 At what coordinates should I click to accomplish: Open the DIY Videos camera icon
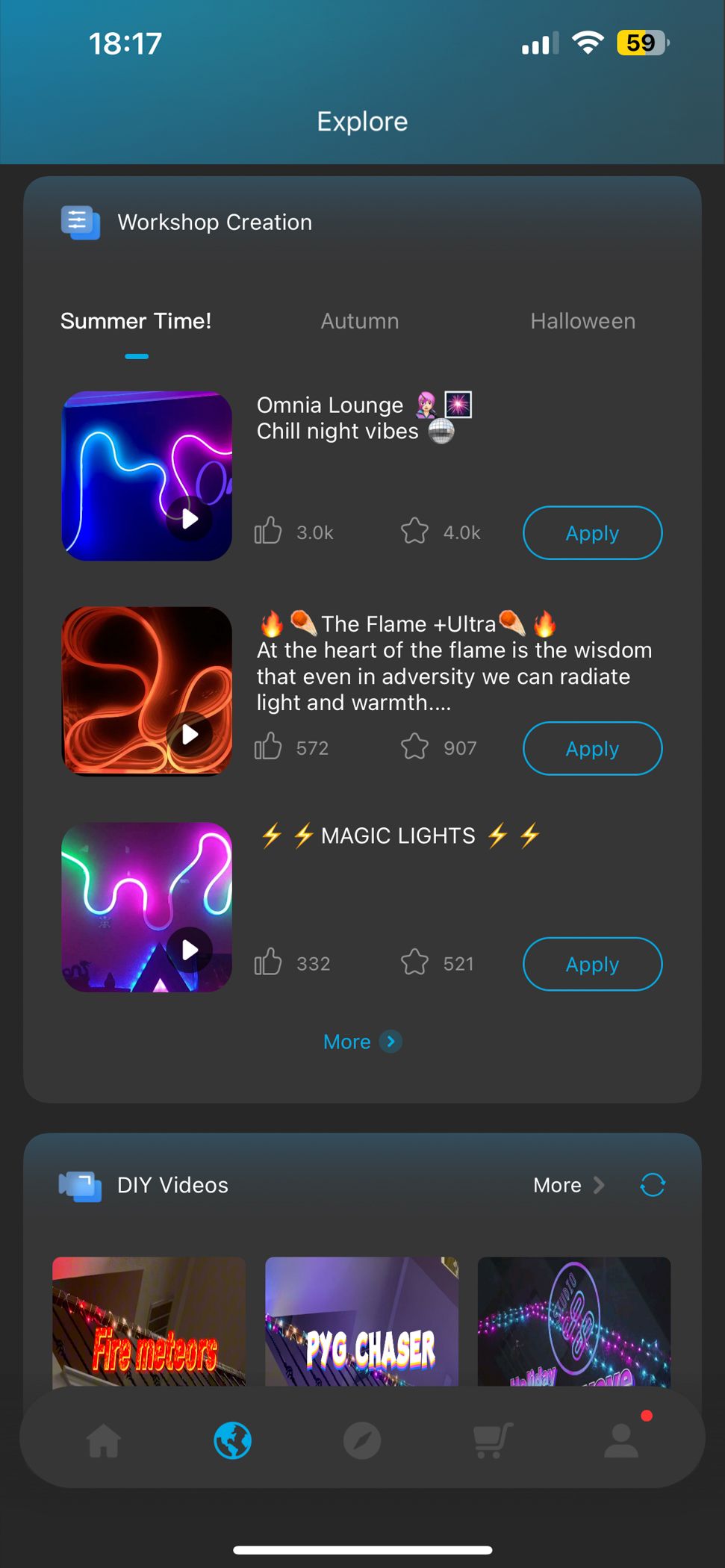coord(79,1185)
